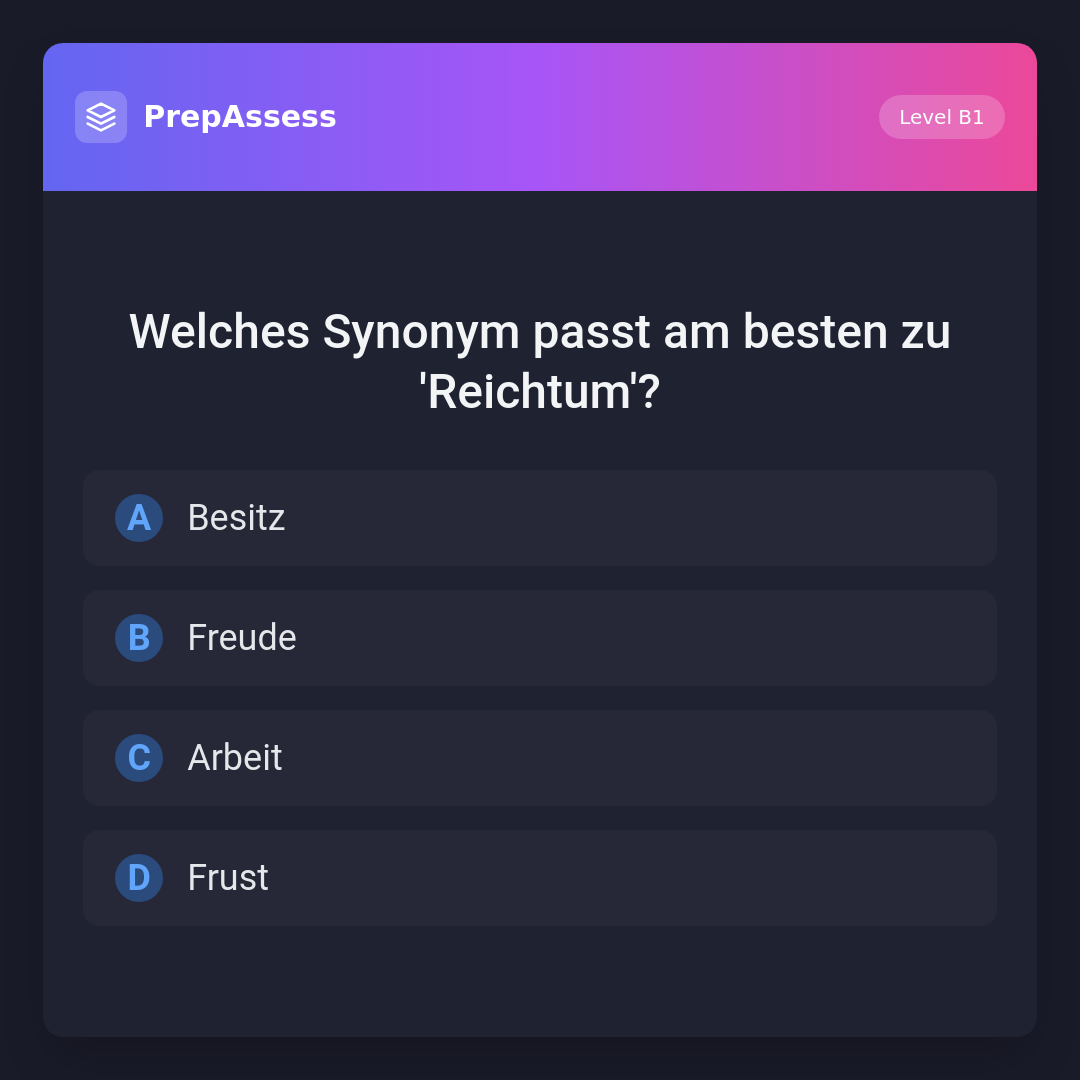1080x1080 pixels.
Task: Select answer A, Besitz
Action: tap(539, 518)
